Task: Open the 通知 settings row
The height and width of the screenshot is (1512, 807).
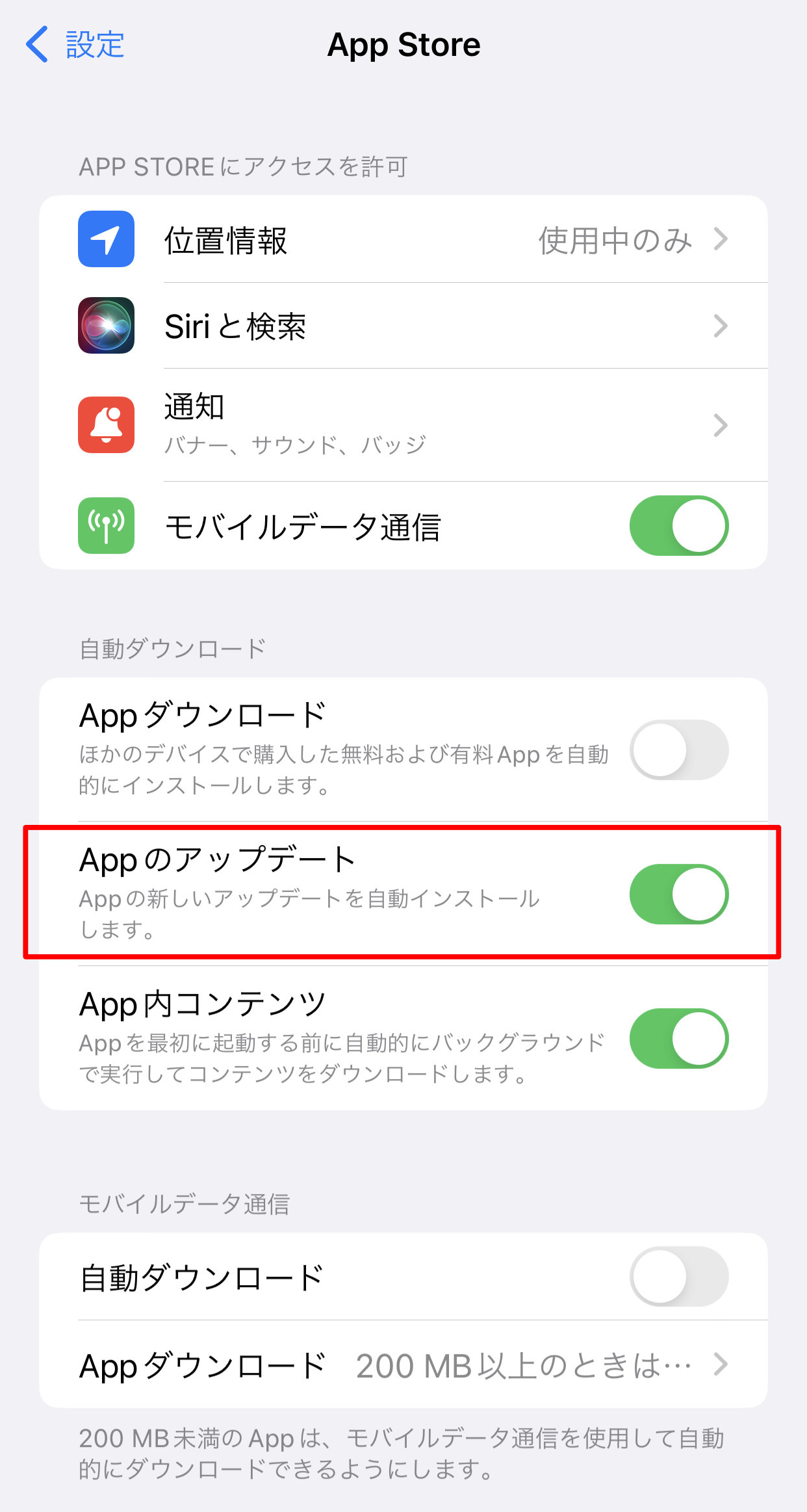Action: coord(403,425)
